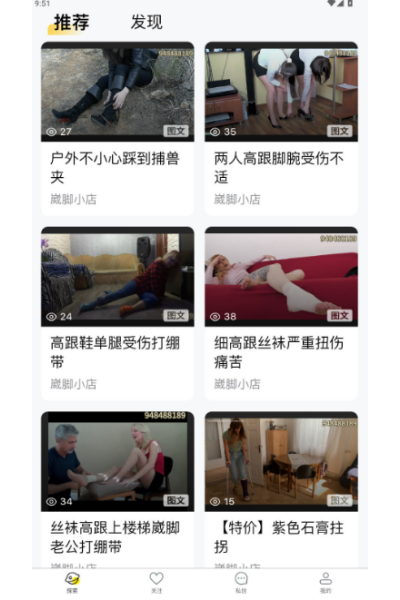Select the 推荐 tab
This screenshot has height=600, width=400.
coord(71,22)
